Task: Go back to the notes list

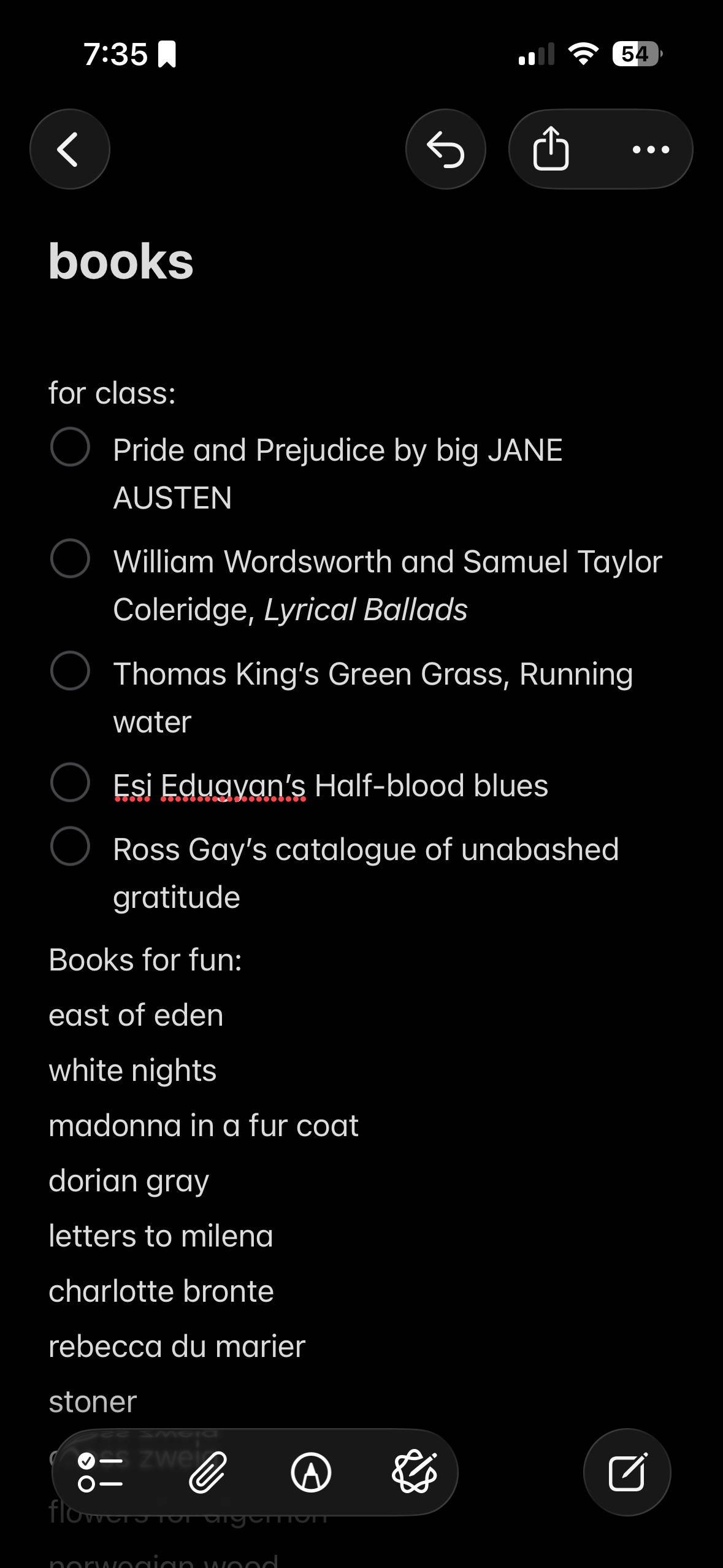Action: click(x=69, y=149)
